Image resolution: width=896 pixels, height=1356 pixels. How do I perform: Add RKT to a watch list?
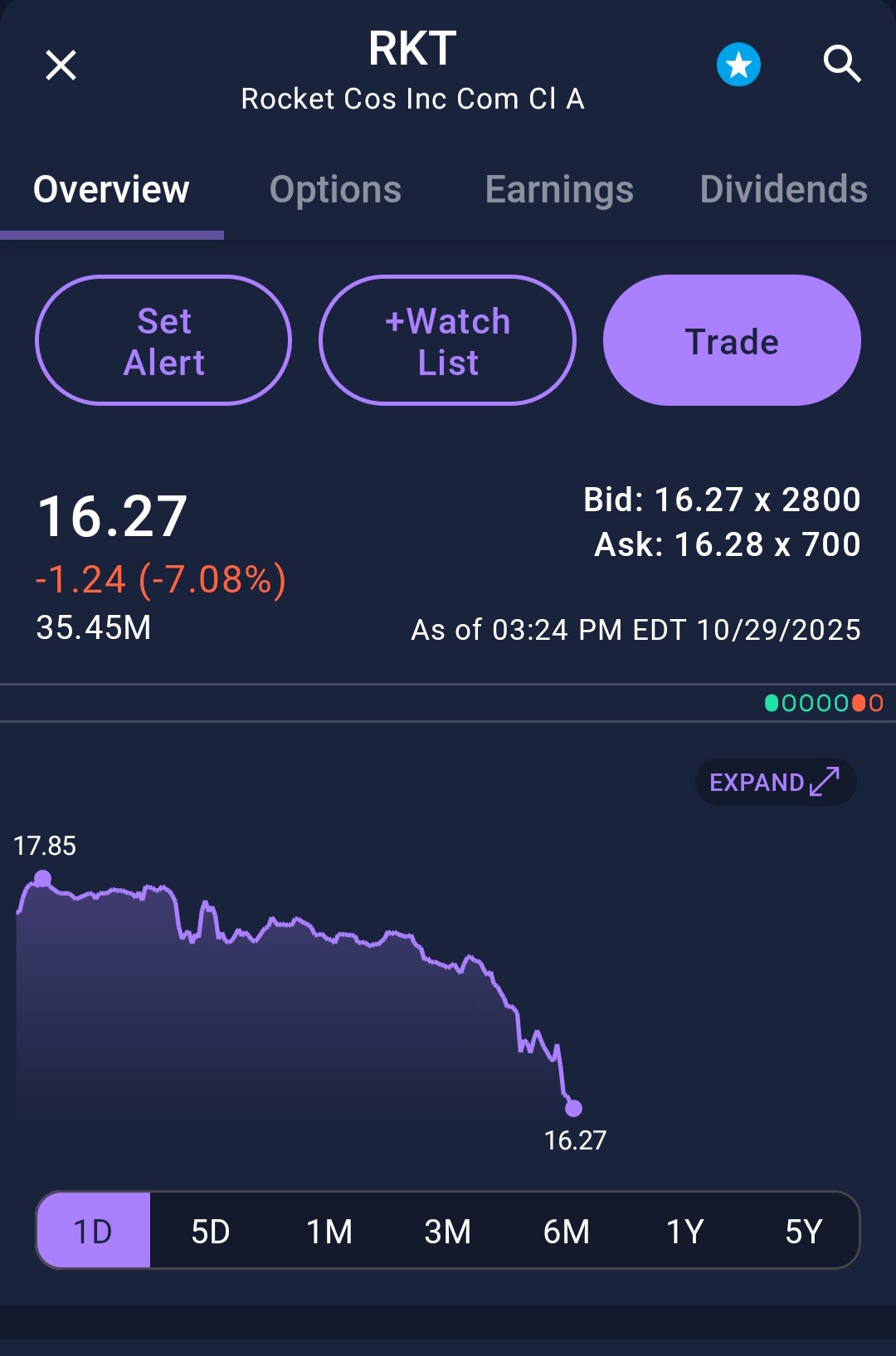click(447, 340)
